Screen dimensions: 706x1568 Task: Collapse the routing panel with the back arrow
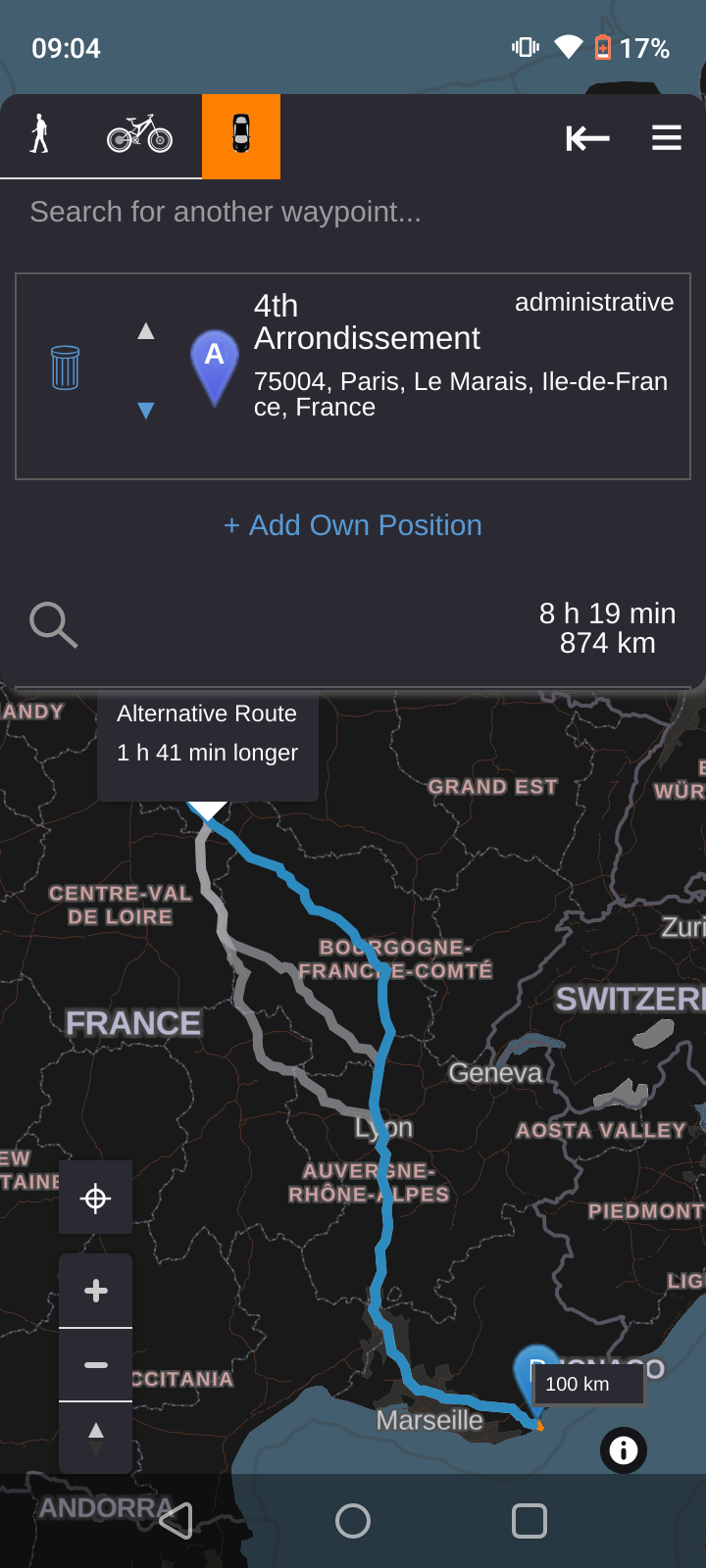pyautogui.click(x=587, y=138)
